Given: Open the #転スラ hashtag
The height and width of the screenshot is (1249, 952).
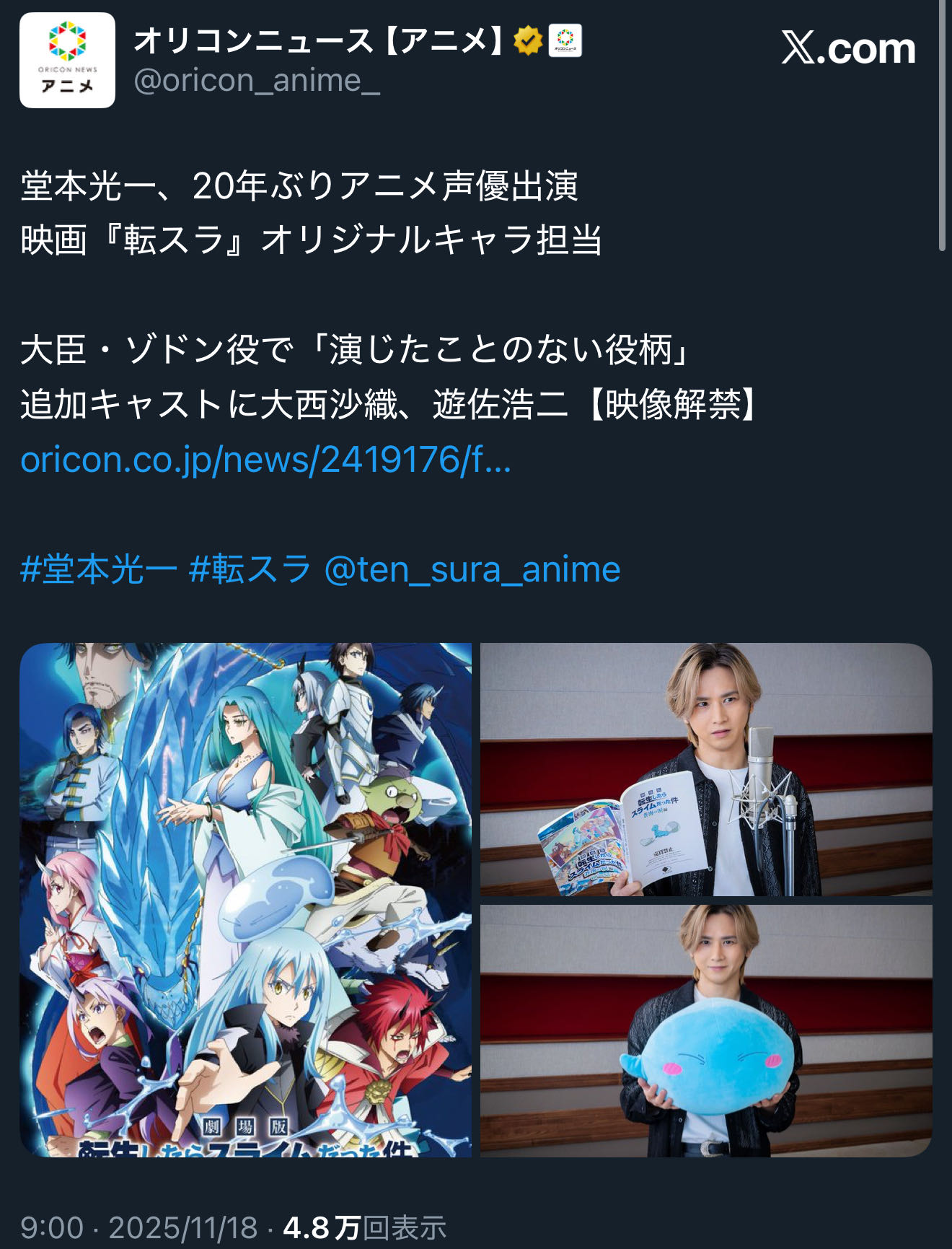Looking at the screenshot, I should click(x=250, y=569).
